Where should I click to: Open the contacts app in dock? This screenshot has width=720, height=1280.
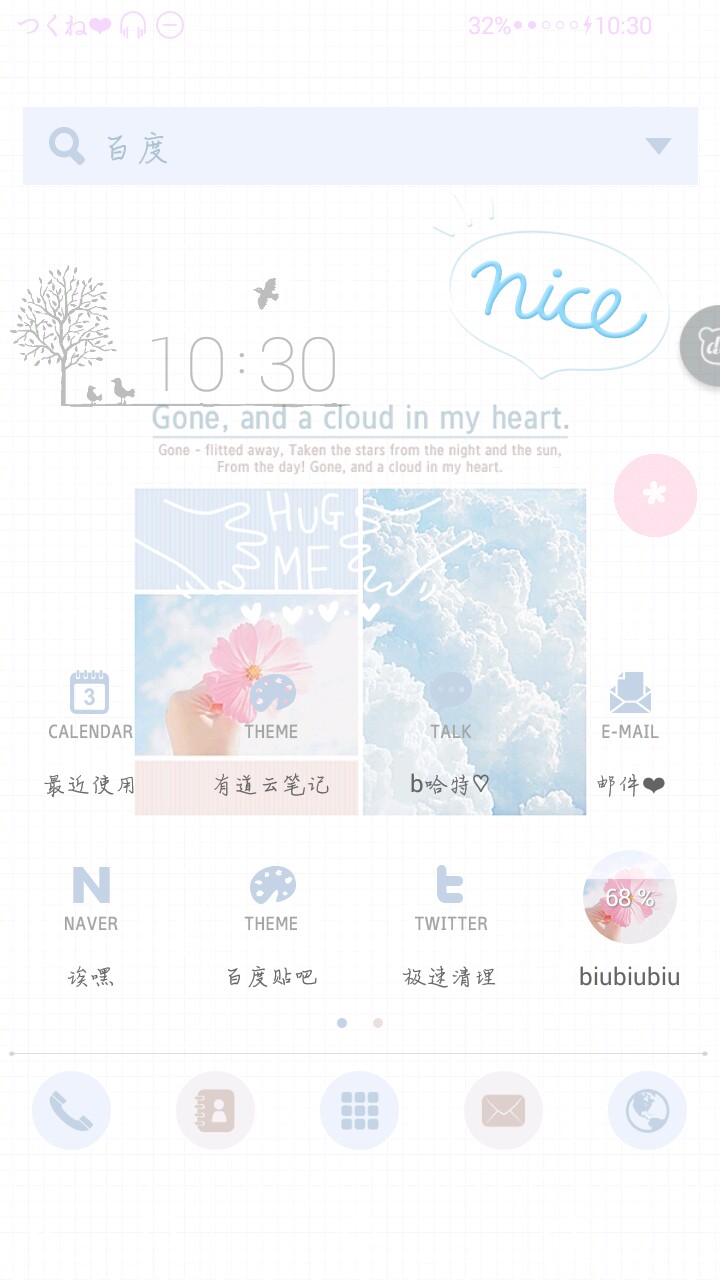215,1110
